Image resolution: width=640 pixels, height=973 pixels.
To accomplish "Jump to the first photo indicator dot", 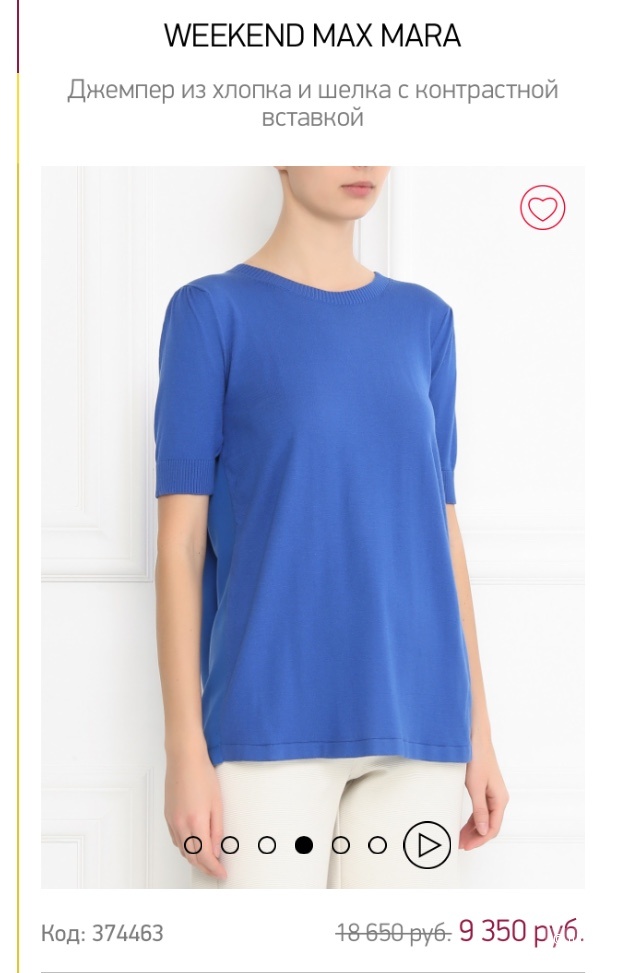I will tap(193, 845).
